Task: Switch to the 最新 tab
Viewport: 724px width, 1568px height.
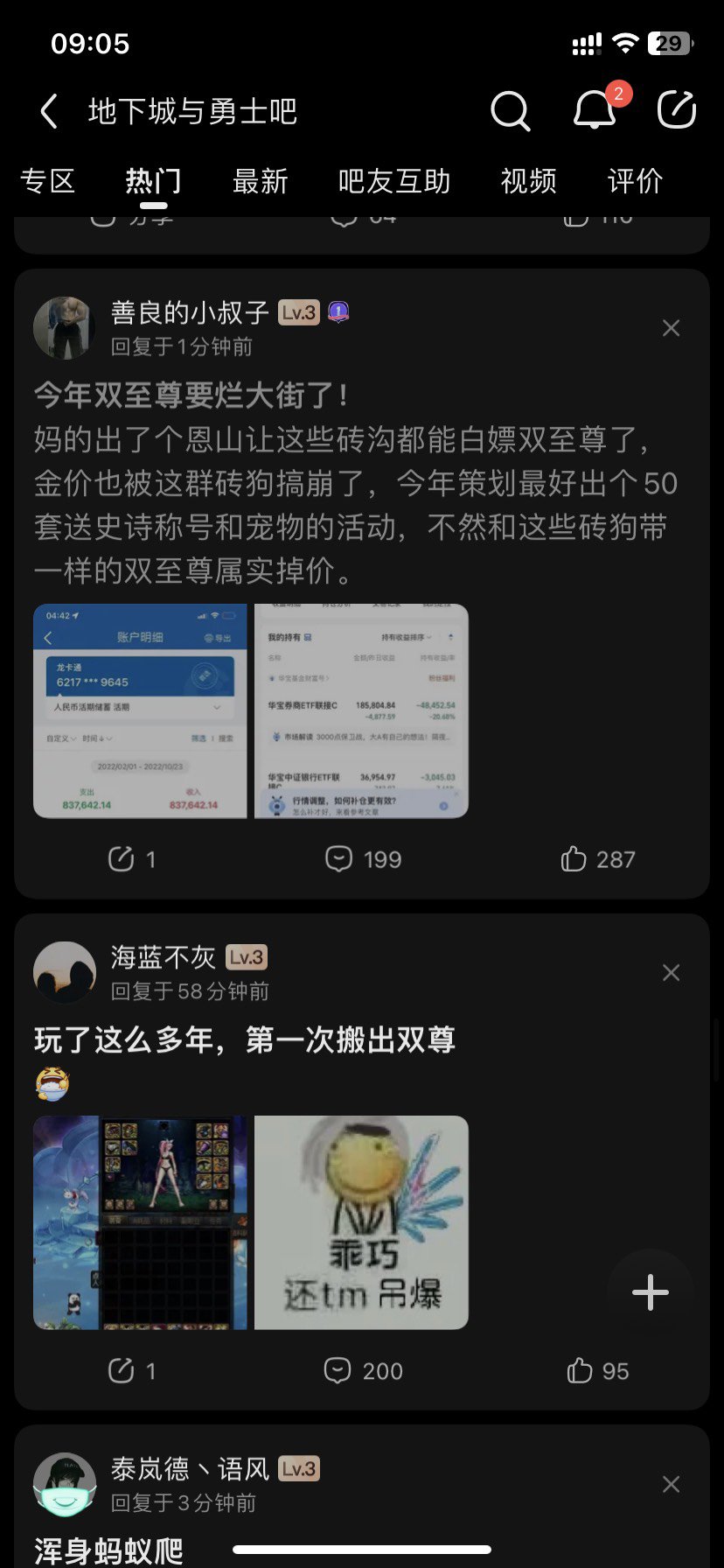Action: [261, 181]
